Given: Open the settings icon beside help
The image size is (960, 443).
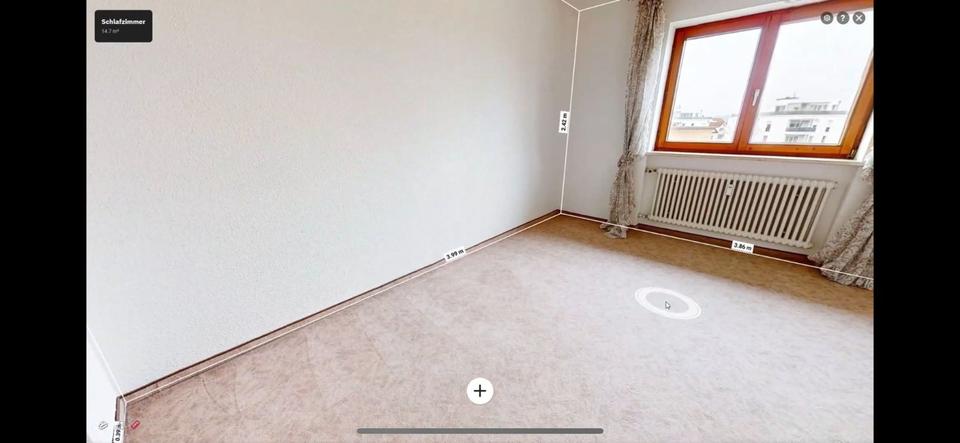Looking at the screenshot, I should 827,18.
